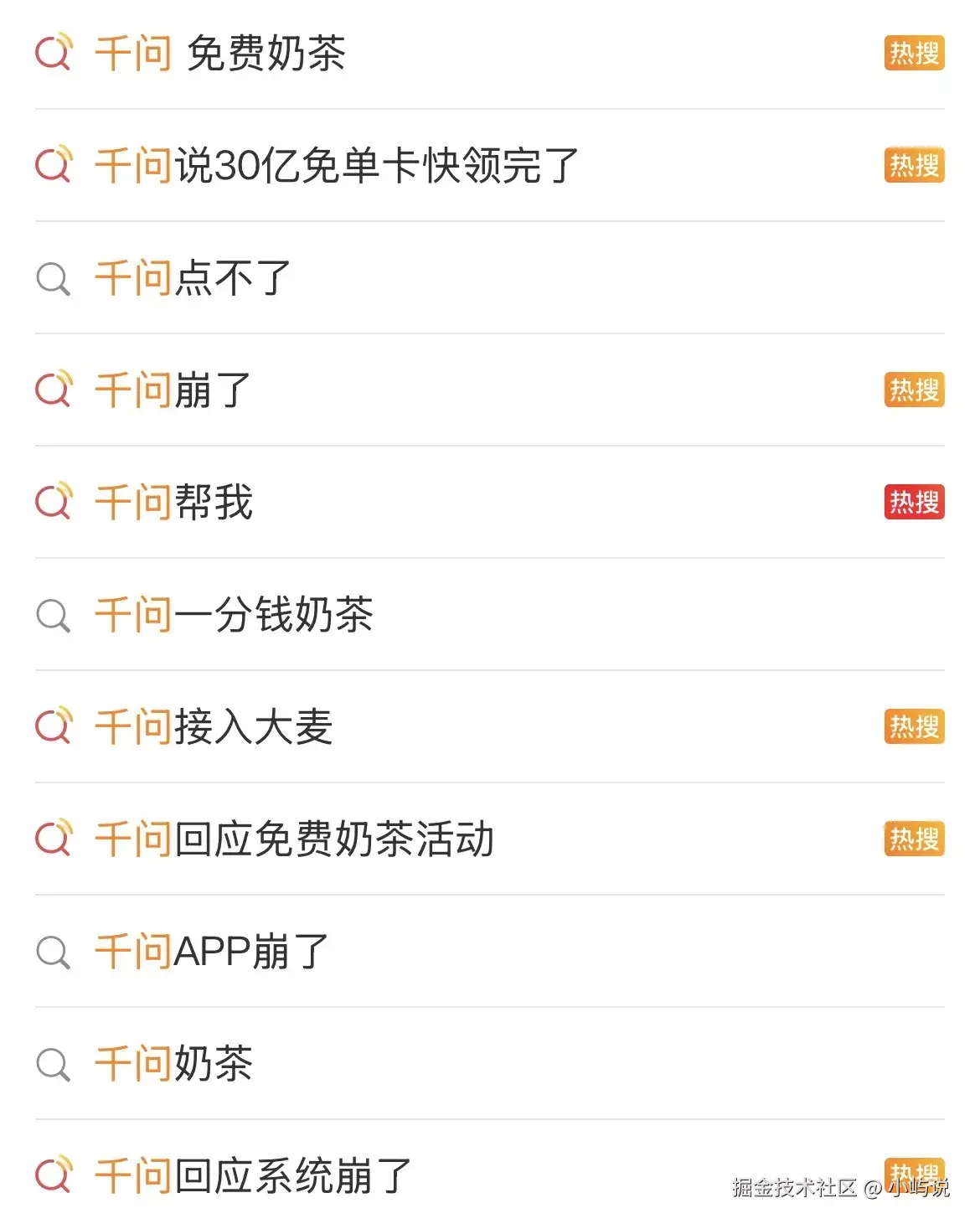This screenshot has height=1229, width=980.
Task: Click the trending magnifier icon next to 千问崩了
Action: click(54, 388)
